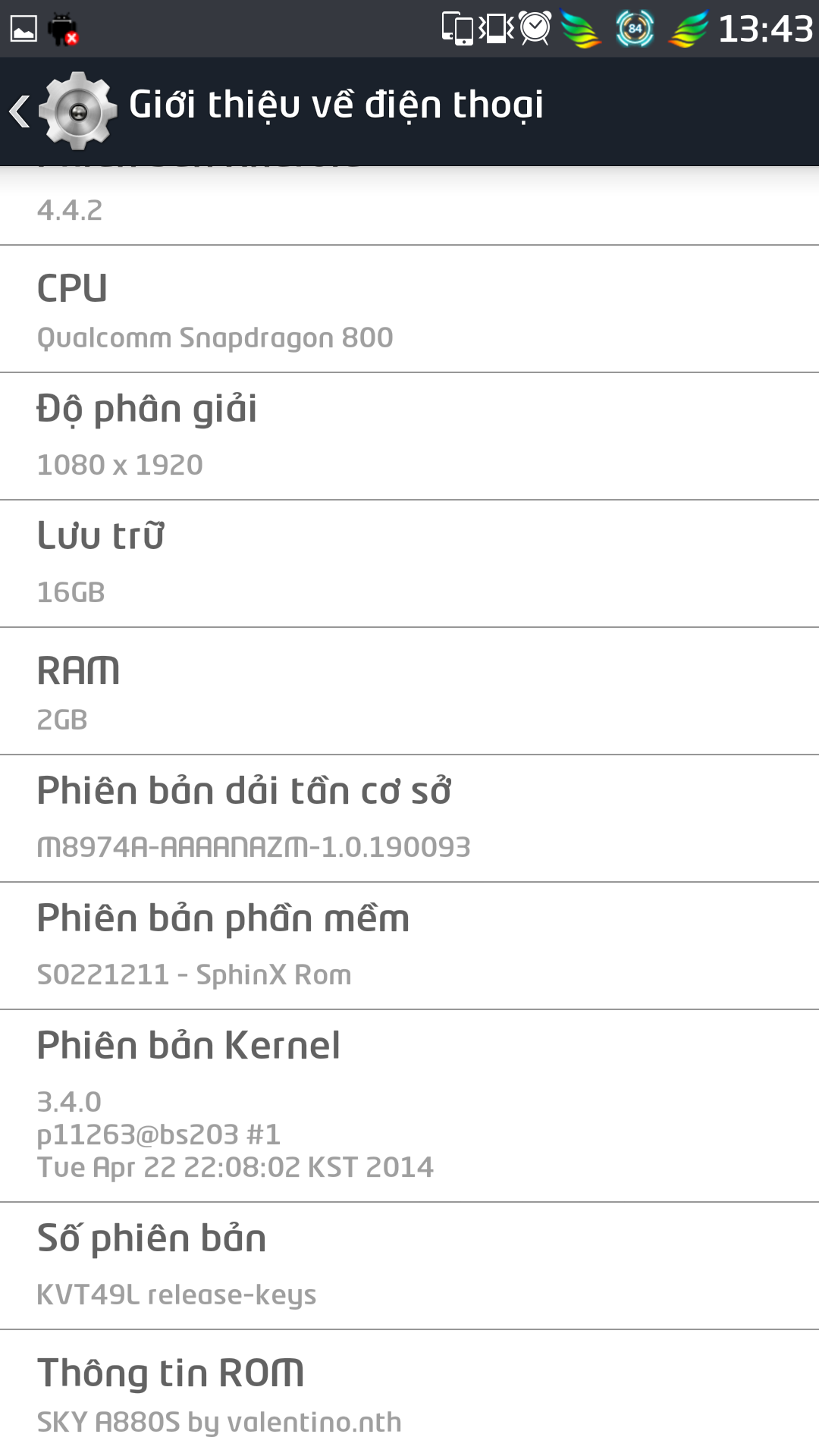Open the CPU Qualcomm Snapdragon 800 row
Screen dimensions: 819x1456
[x=409, y=309]
